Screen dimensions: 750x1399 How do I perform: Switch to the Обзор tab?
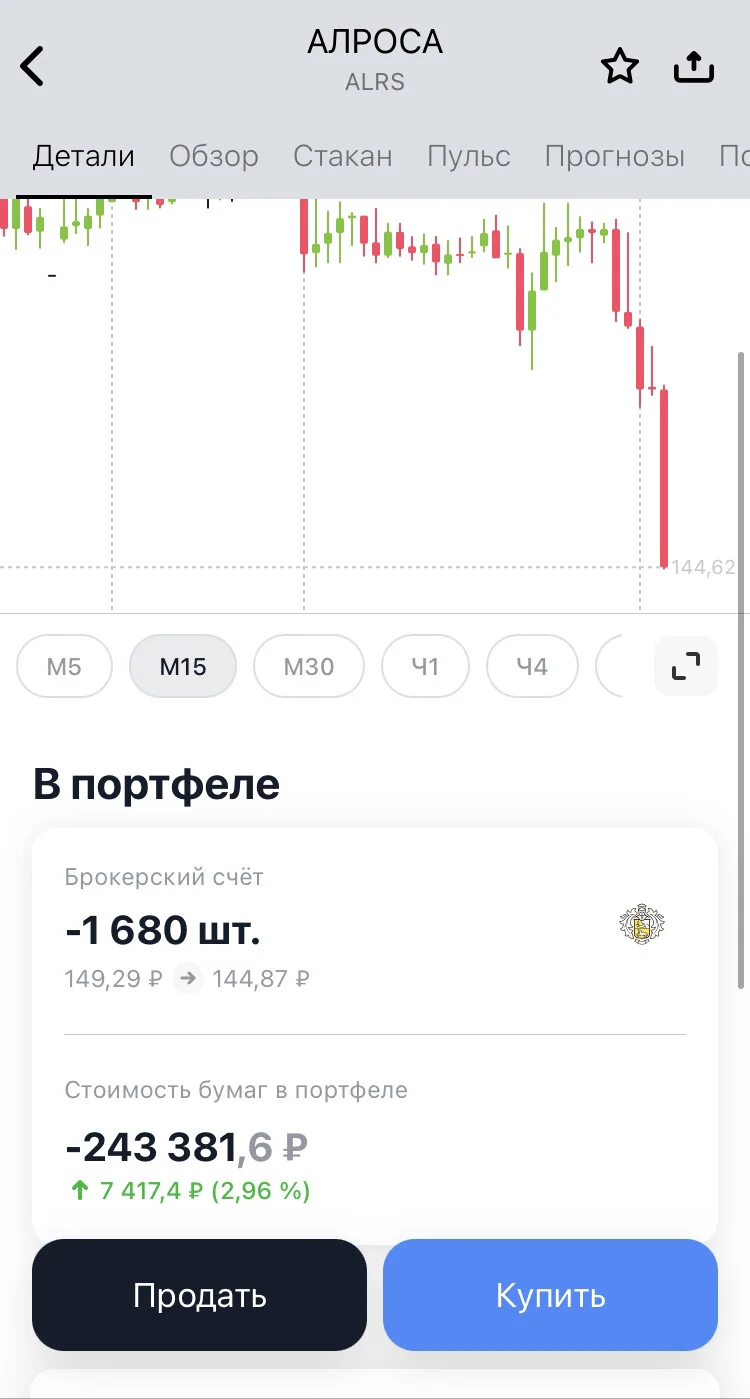coord(214,156)
